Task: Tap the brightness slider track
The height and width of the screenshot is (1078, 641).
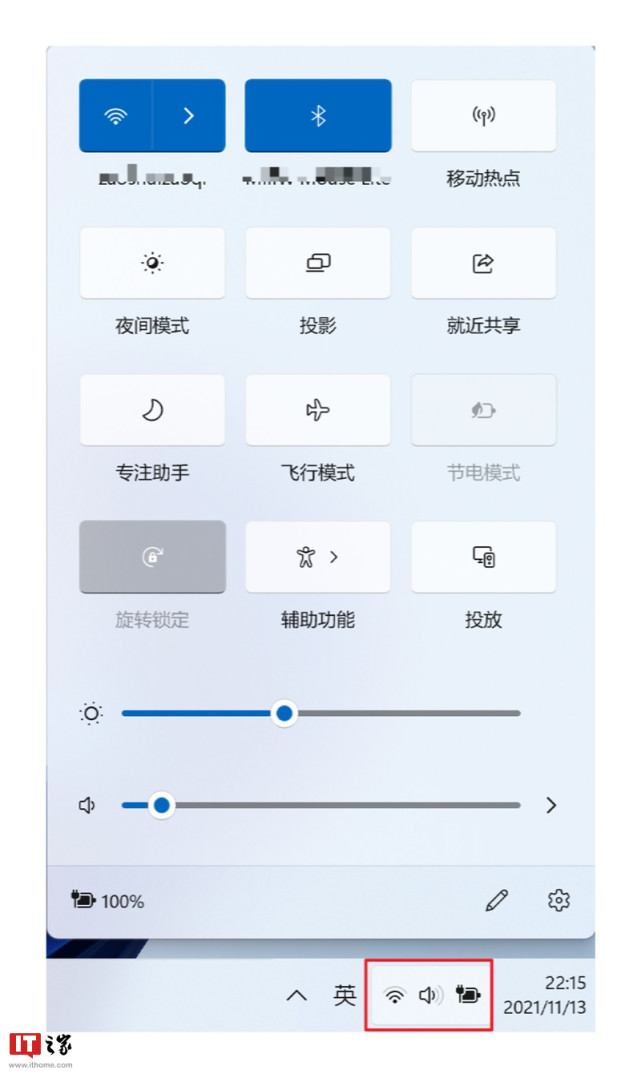Action: click(320, 714)
